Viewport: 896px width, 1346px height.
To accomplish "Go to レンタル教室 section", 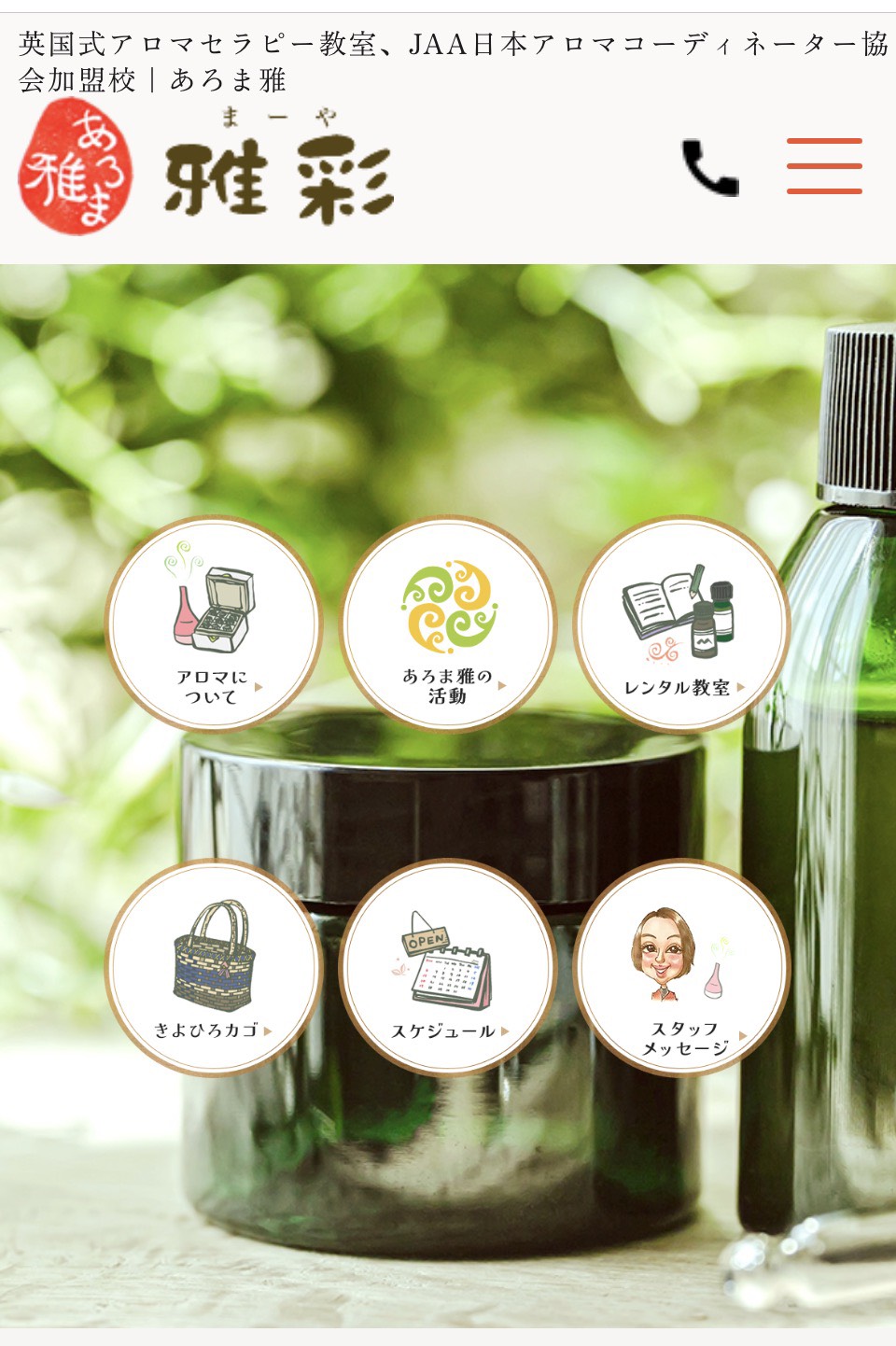I will (x=681, y=624).
